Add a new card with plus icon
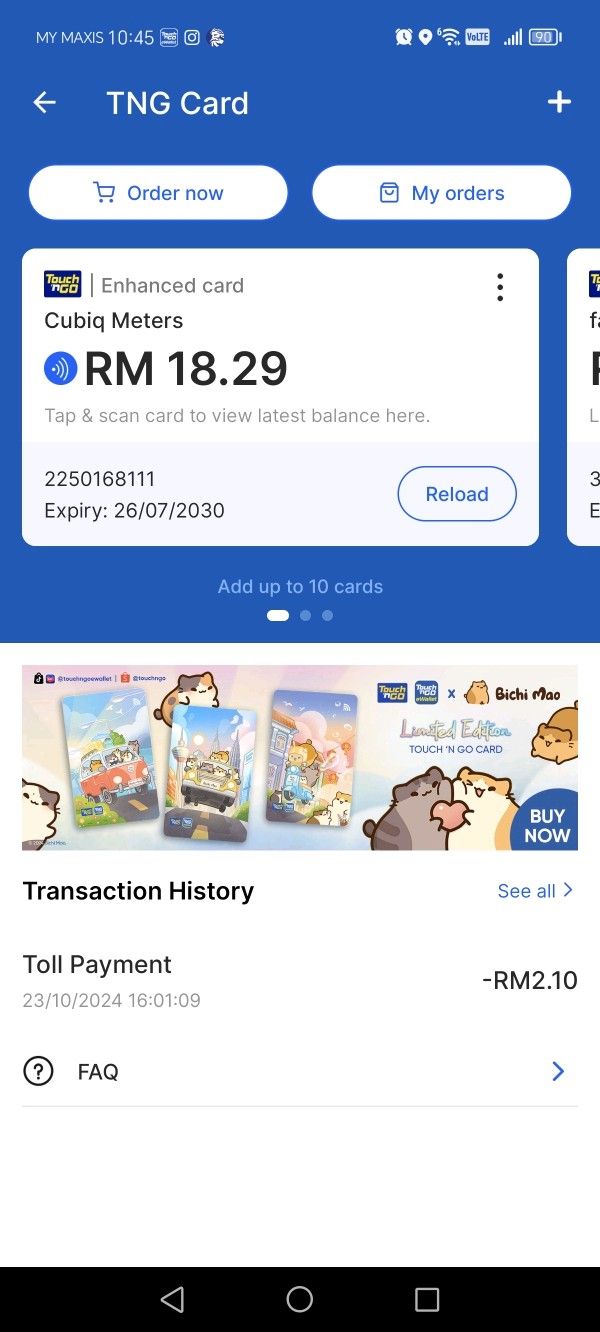600x1332 pixels. [559, 102]
